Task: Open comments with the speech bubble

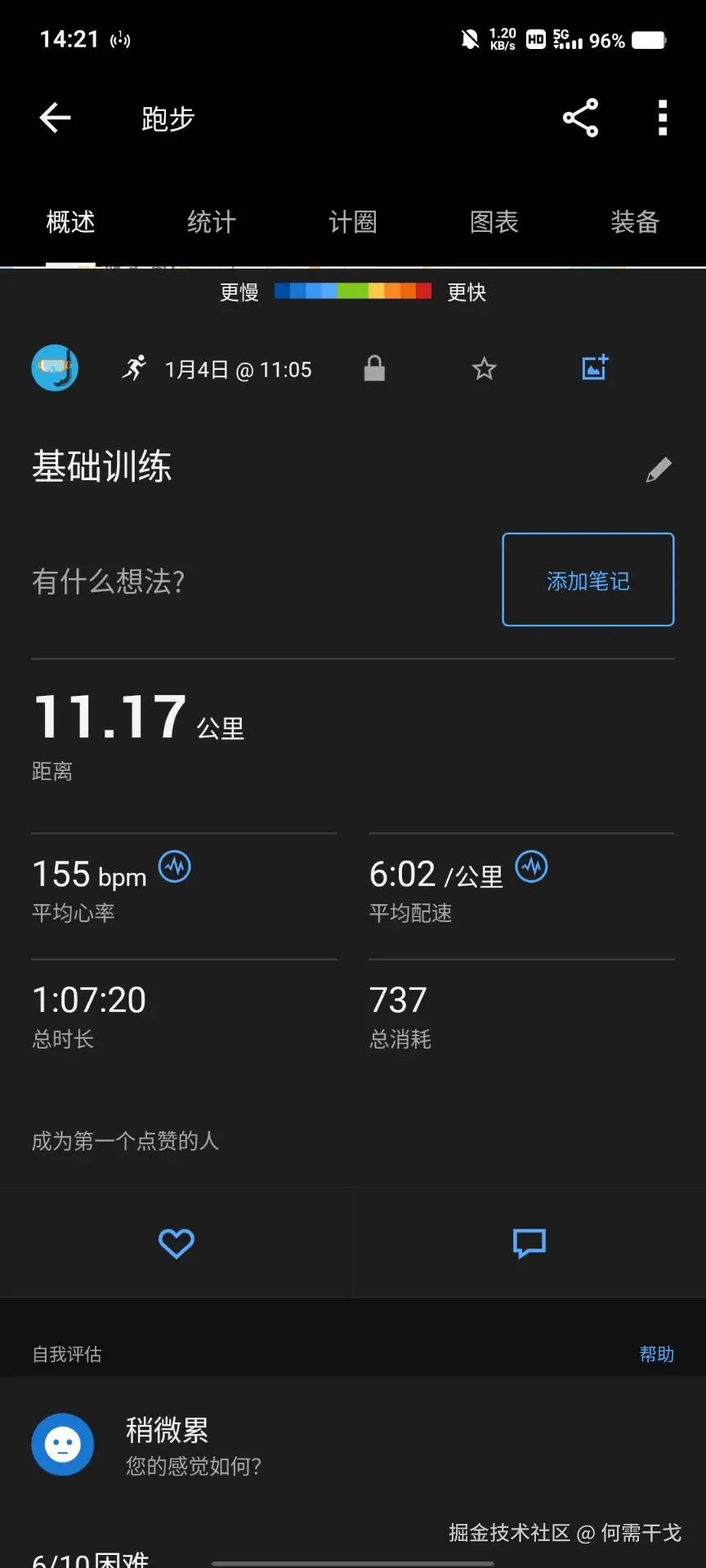Action: 529,1242
